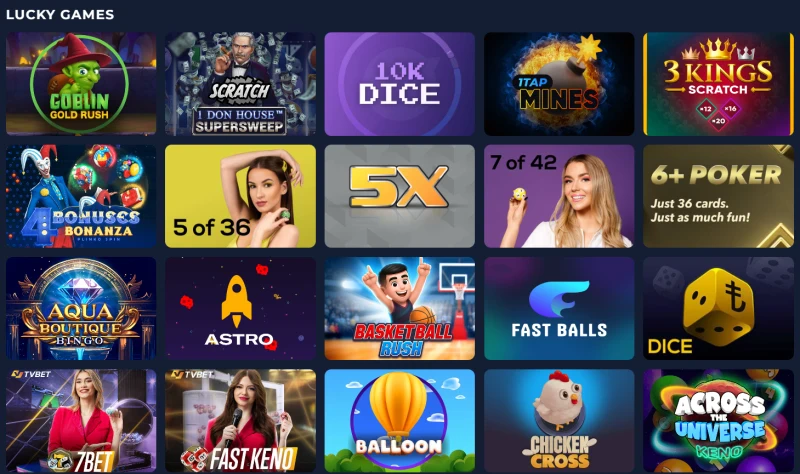This screenshot has height=474, width=800.
Task: Select the 3 Kings Scratch game
Action: click(718, 84)
